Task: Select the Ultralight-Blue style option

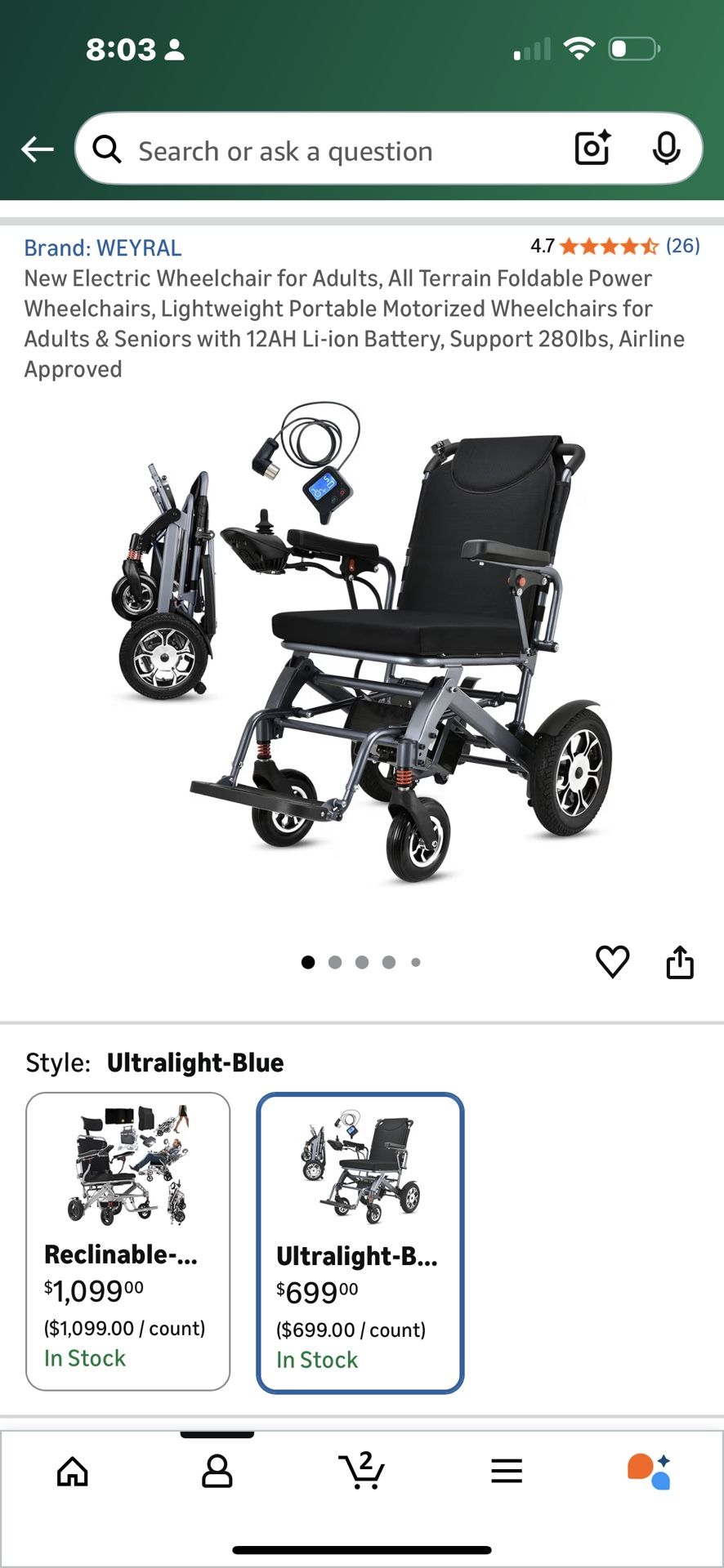Action: click(360, 1241)
